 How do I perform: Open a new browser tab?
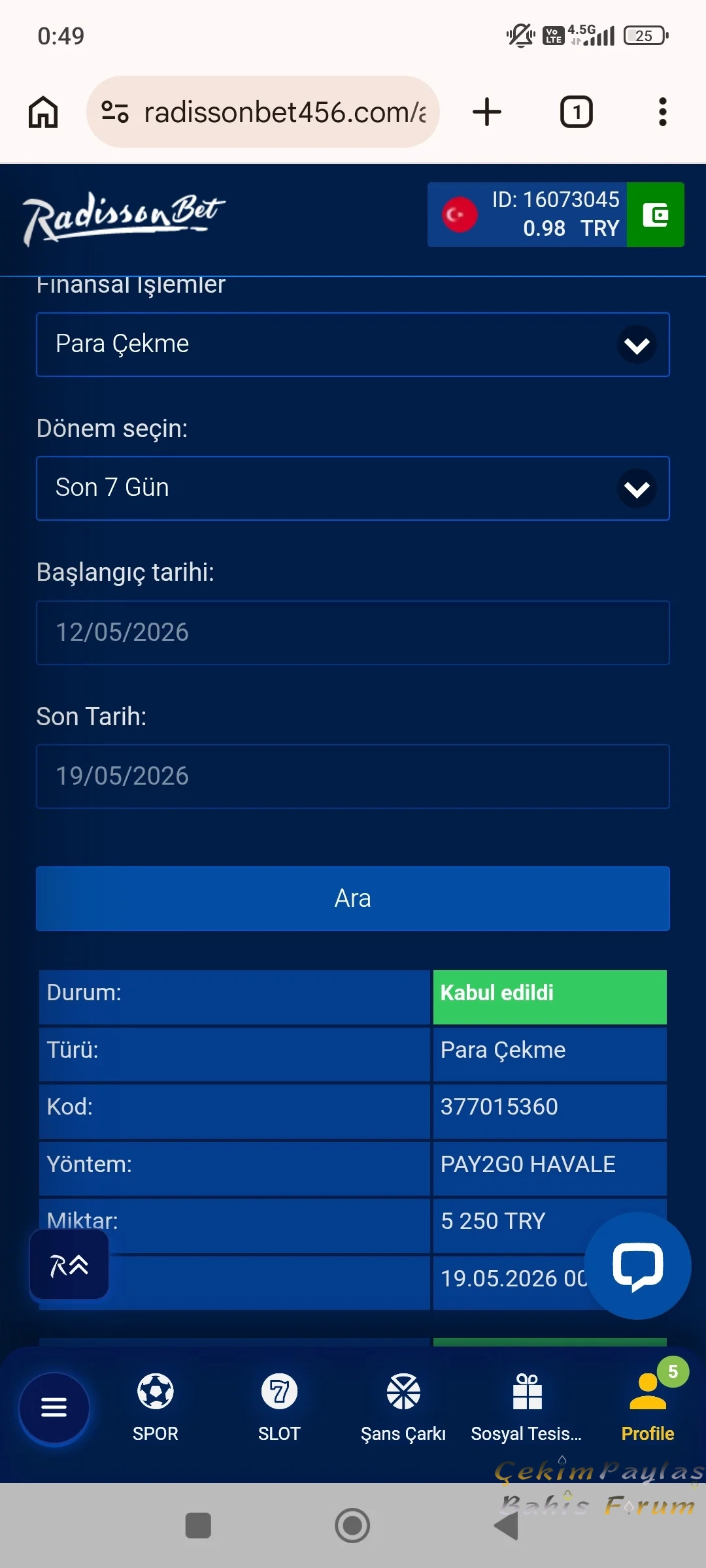(487, 112)
